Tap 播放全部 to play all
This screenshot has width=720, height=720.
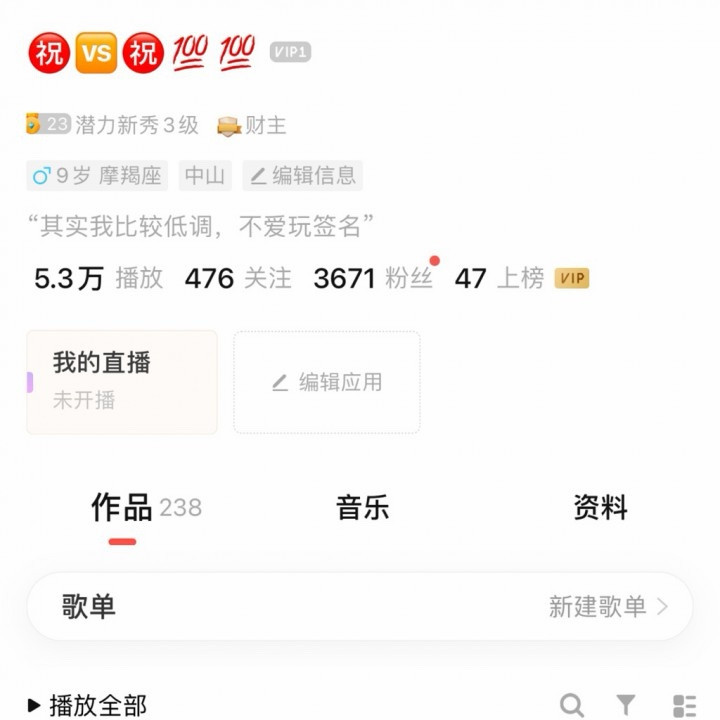(x=87, y=705)
